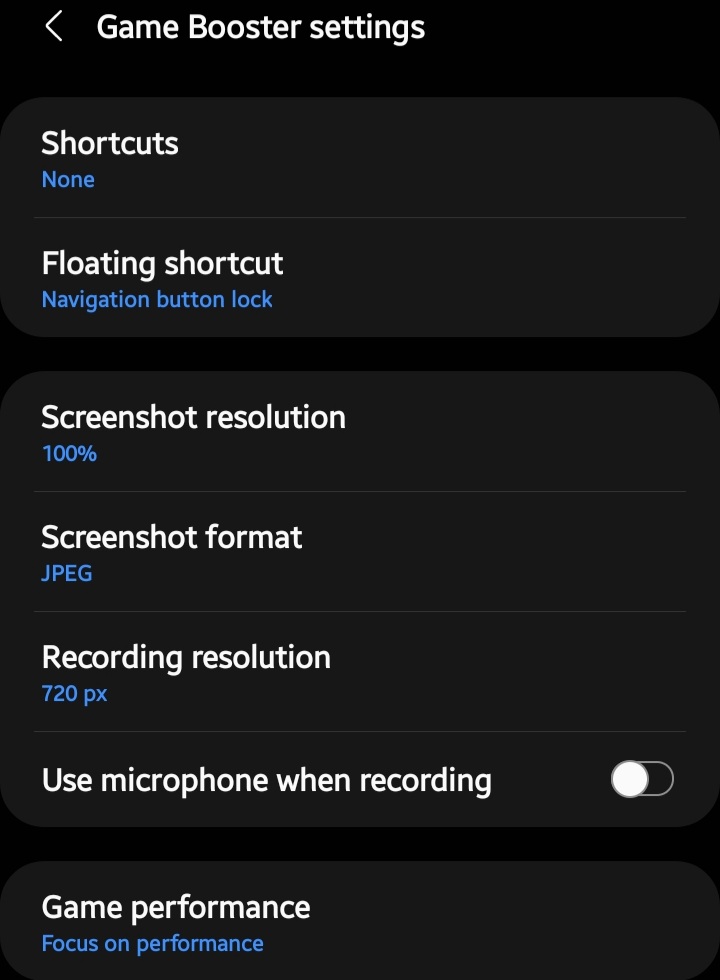Screen dimensions: 720x980
Task: Select the Screenshot format setting
Action: (360, 552)
